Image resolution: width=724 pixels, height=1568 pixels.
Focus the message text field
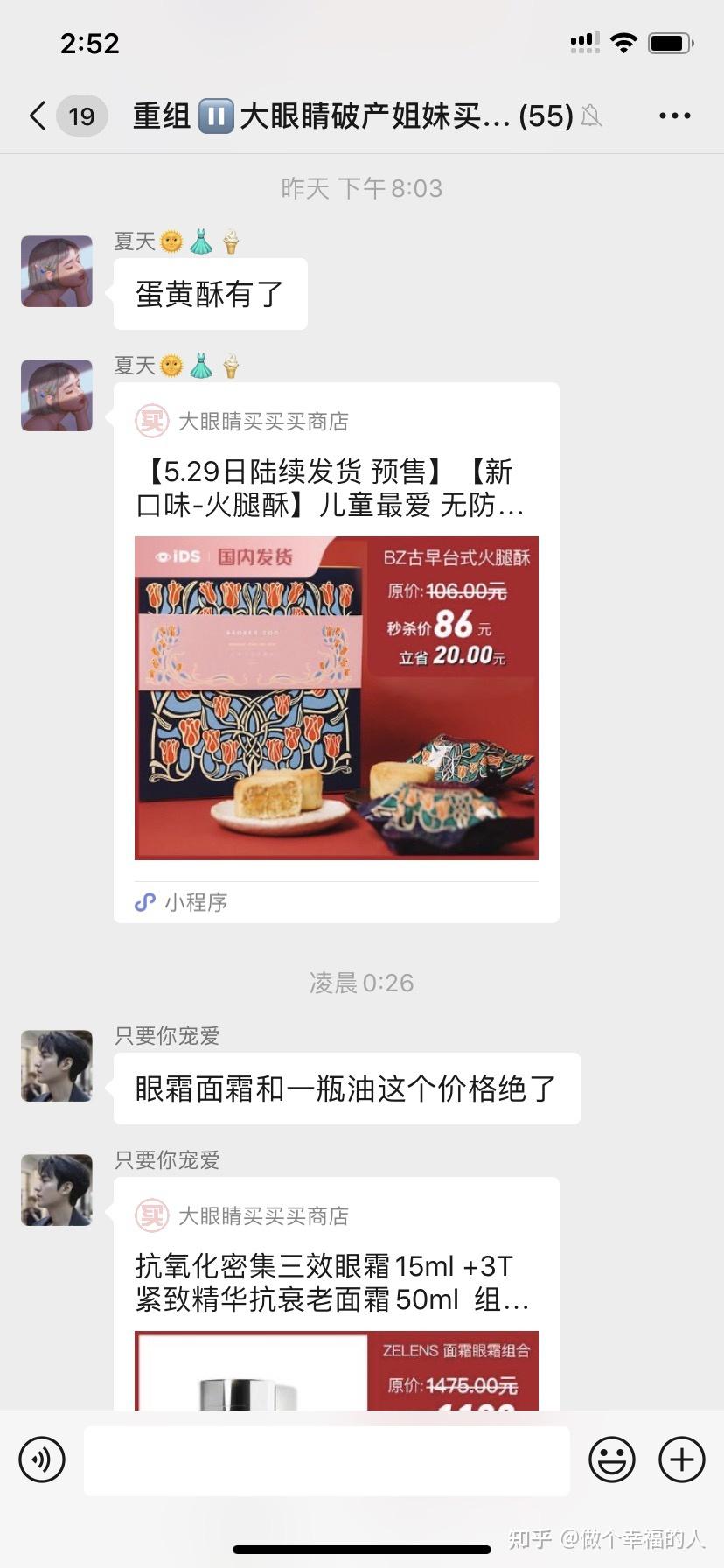326,1459
